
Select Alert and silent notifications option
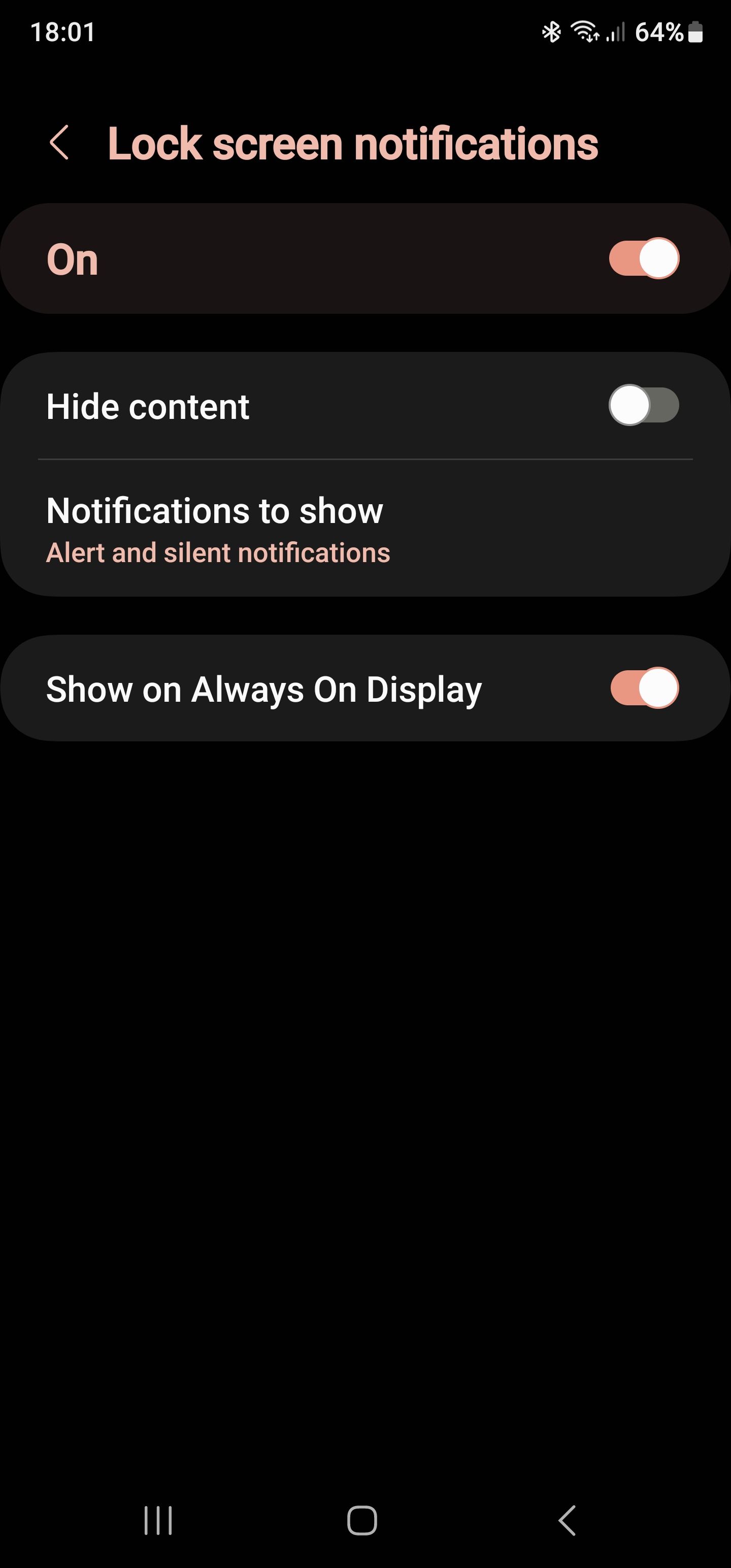(x=217, y=552)
